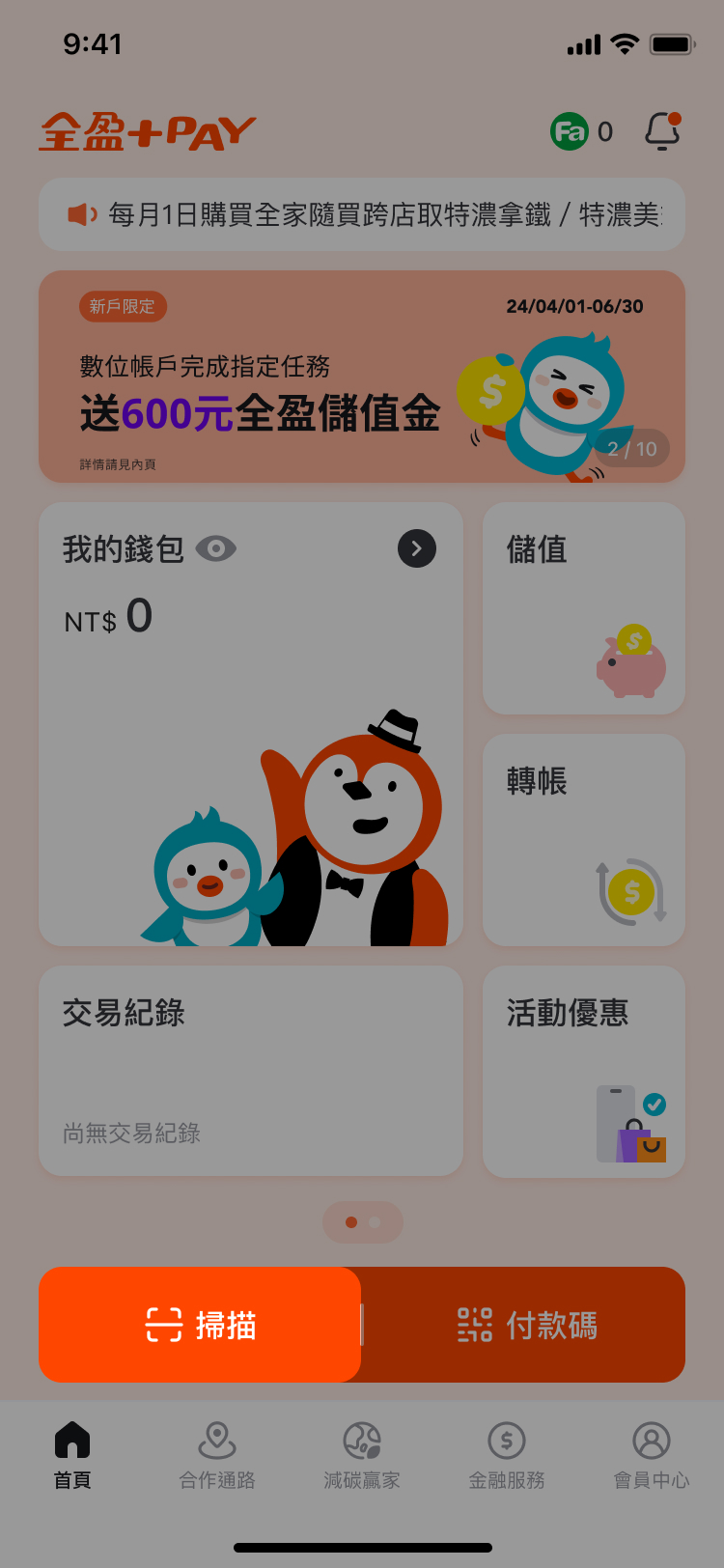Viewport: 724px width, 1568px height.
Task: Tap the 掃描 scan button
Action: (x=200, y=1325)
